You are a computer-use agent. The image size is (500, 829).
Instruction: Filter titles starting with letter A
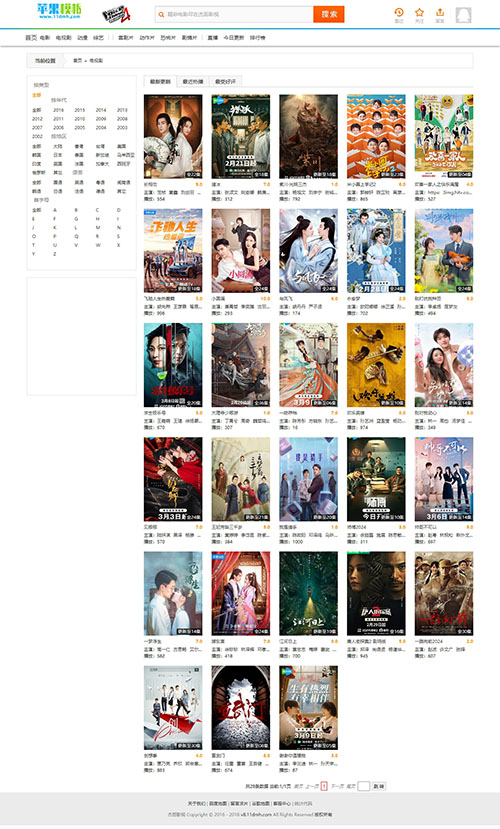coord(54,210)
